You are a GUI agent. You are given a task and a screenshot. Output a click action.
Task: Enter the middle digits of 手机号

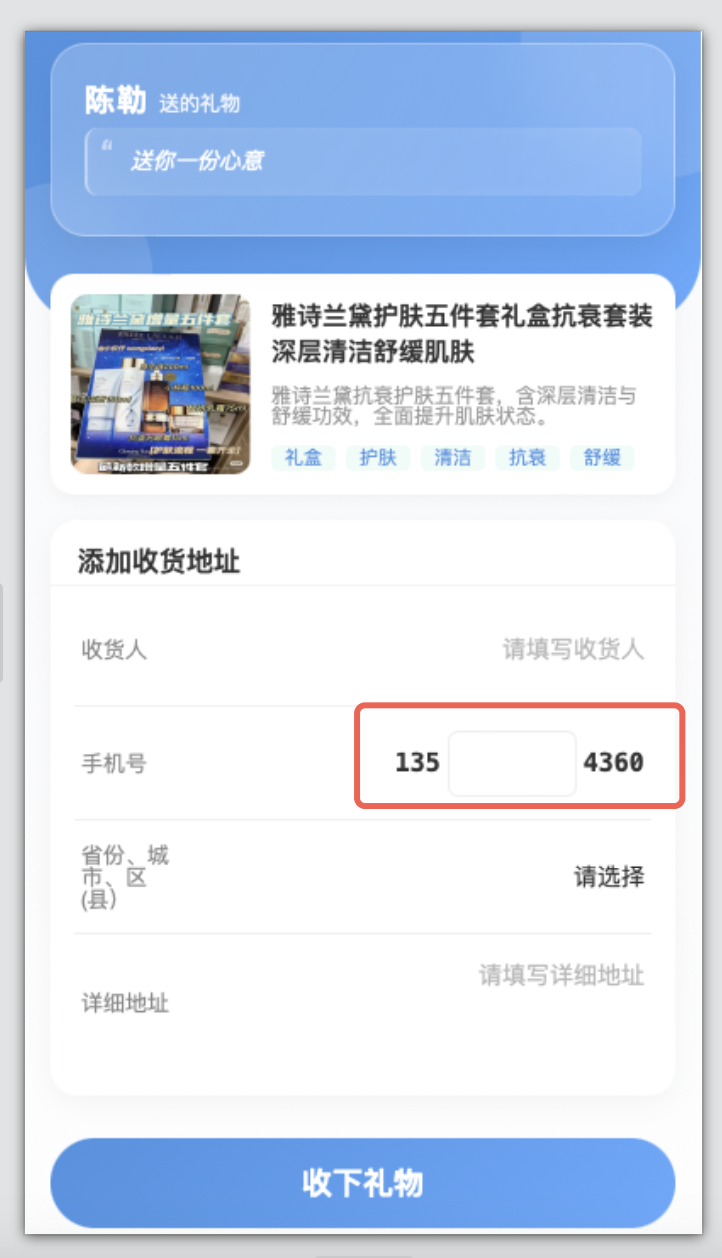[512, 764]
